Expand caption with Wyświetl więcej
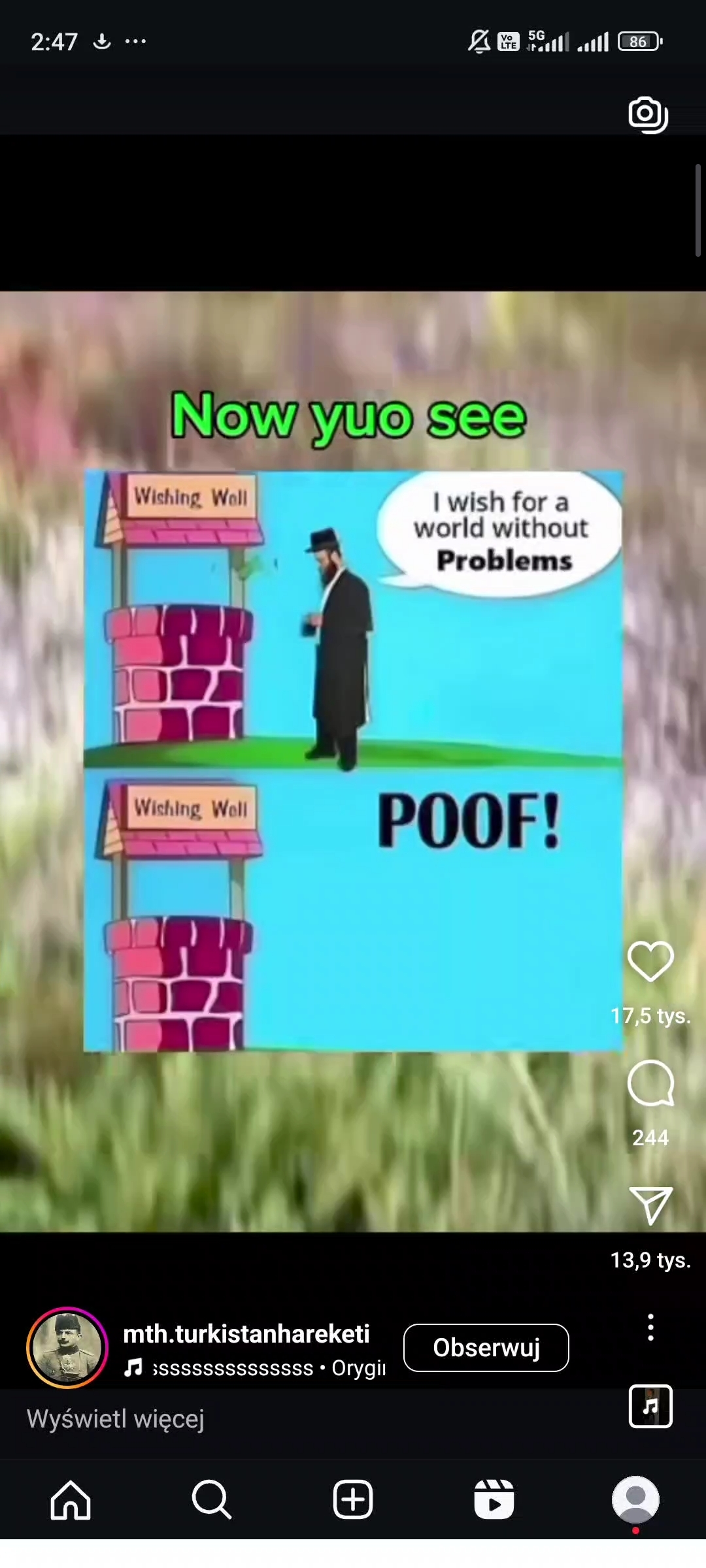The height and width of the screenshot is (1568, 706). point(116,1418)
